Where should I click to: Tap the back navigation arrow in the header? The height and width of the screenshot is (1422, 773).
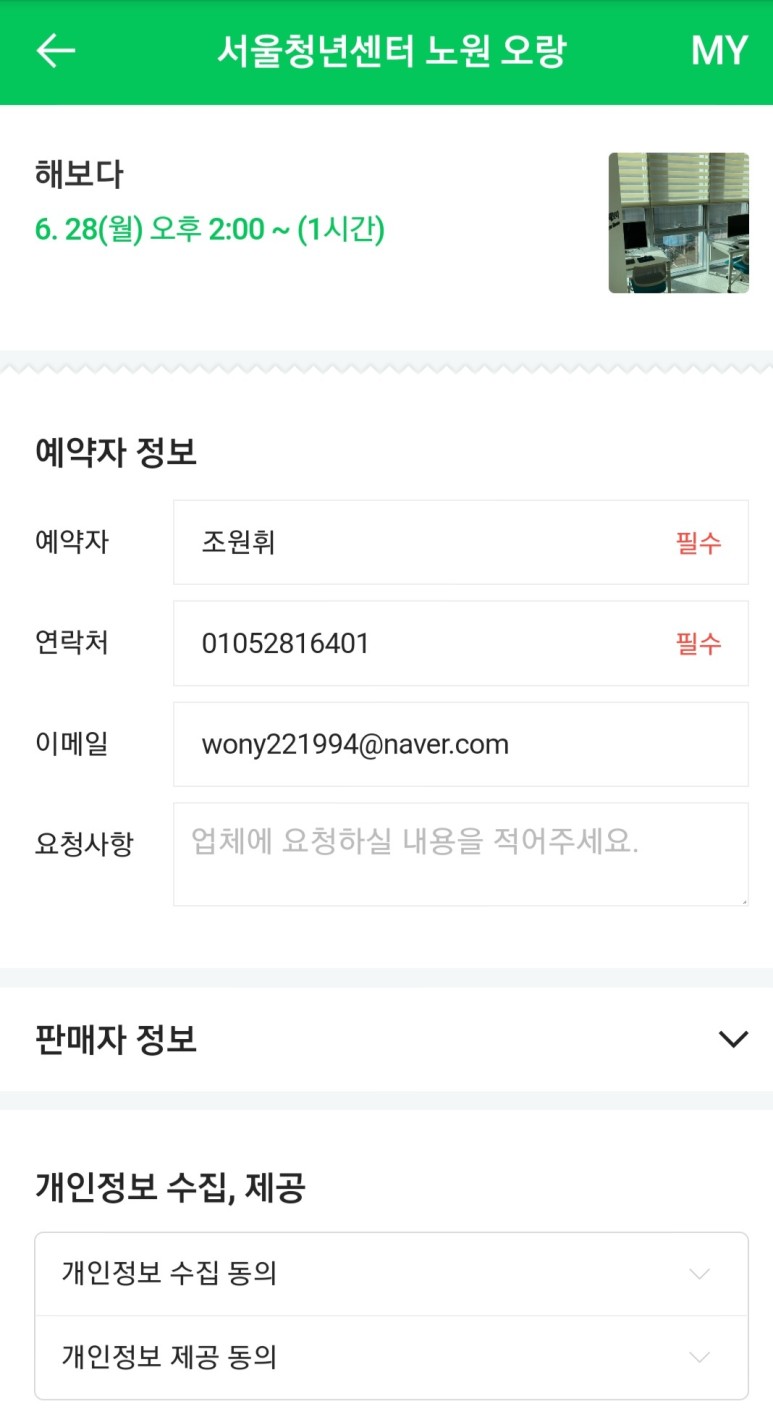55,49
